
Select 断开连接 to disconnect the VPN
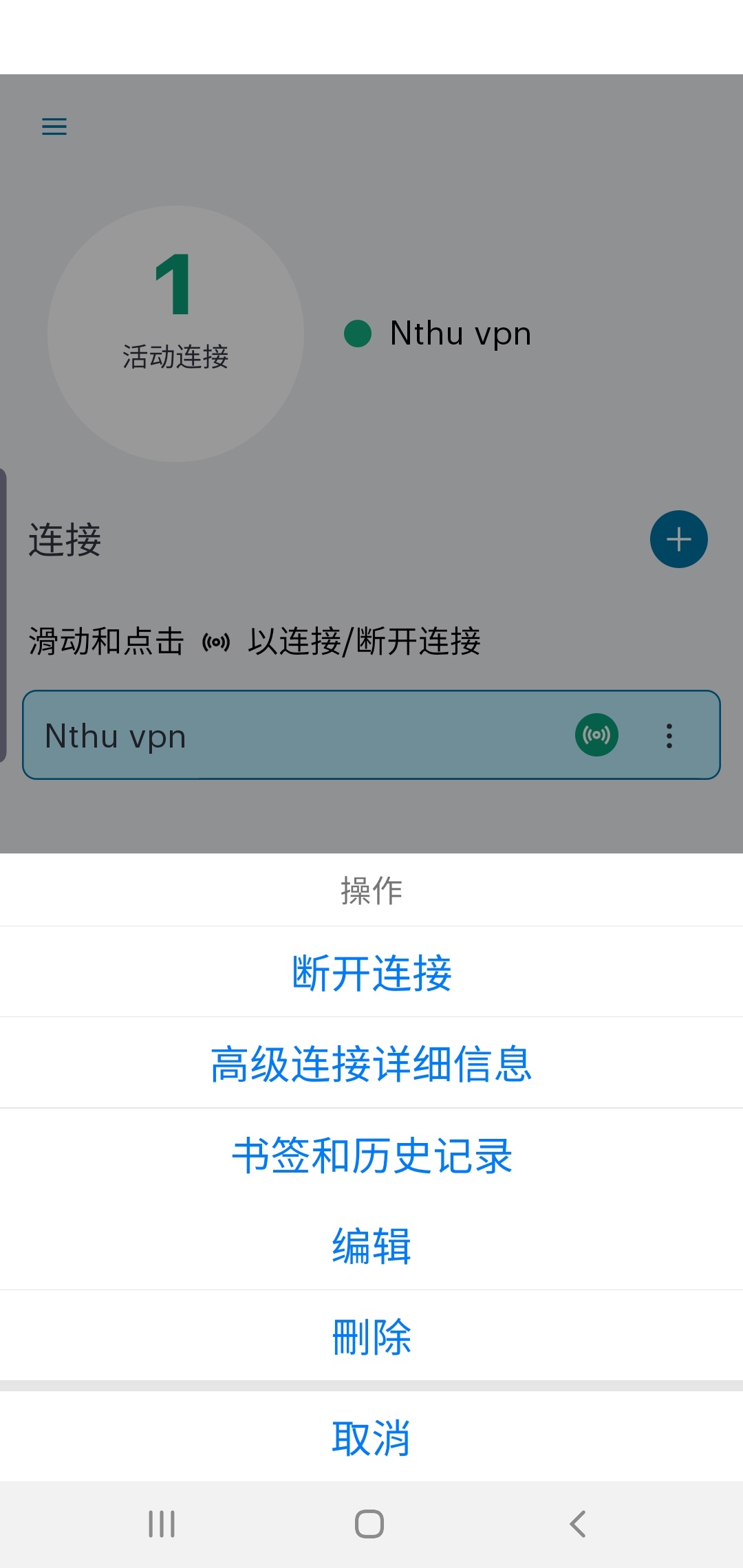pyautogui.click(x=371, y=972)
